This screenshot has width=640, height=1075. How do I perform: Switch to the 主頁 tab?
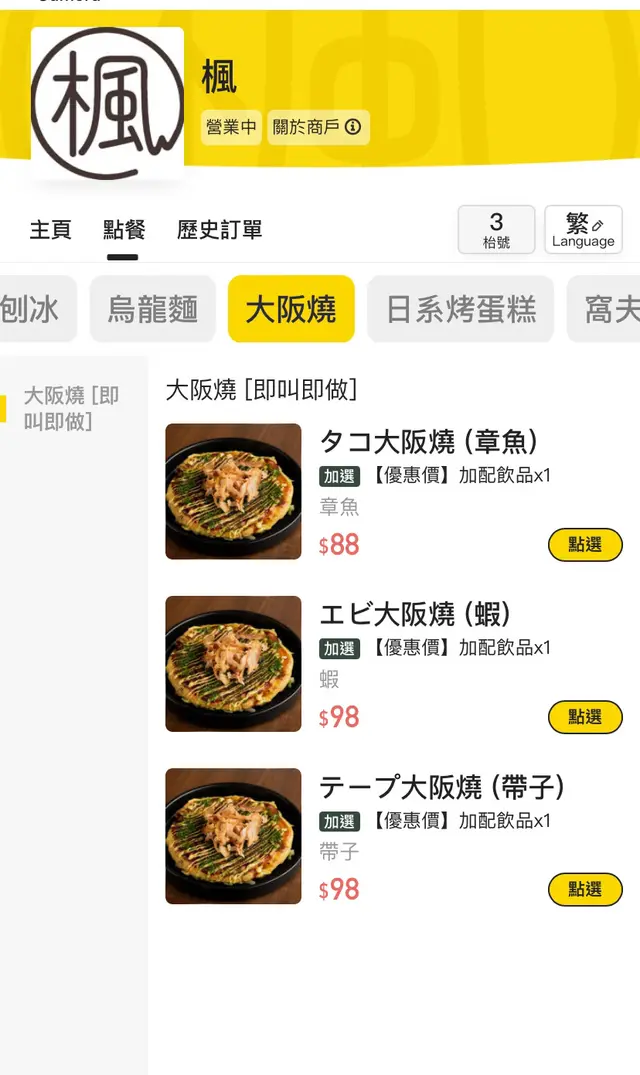coord(50,230)
